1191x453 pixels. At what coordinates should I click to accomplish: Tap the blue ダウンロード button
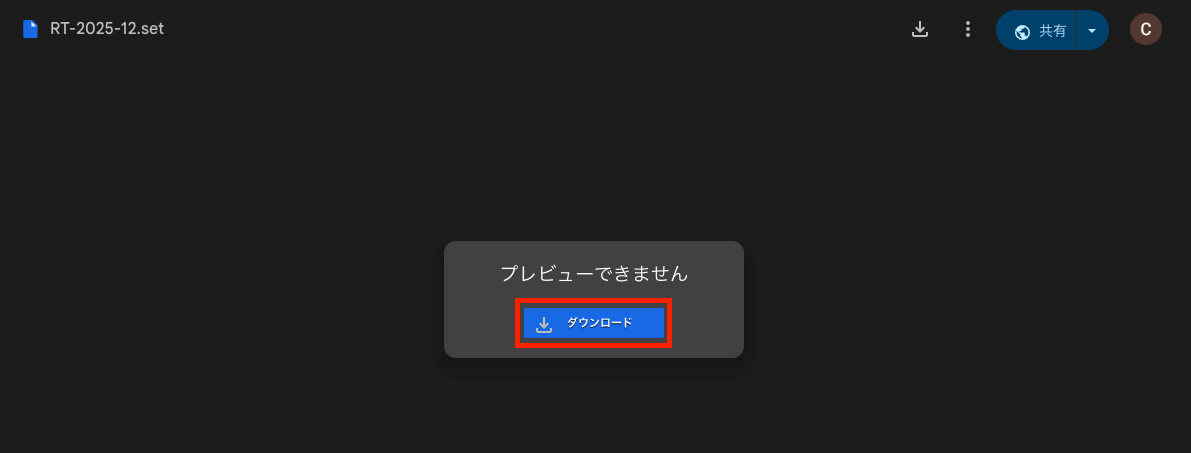coord(593,323)
